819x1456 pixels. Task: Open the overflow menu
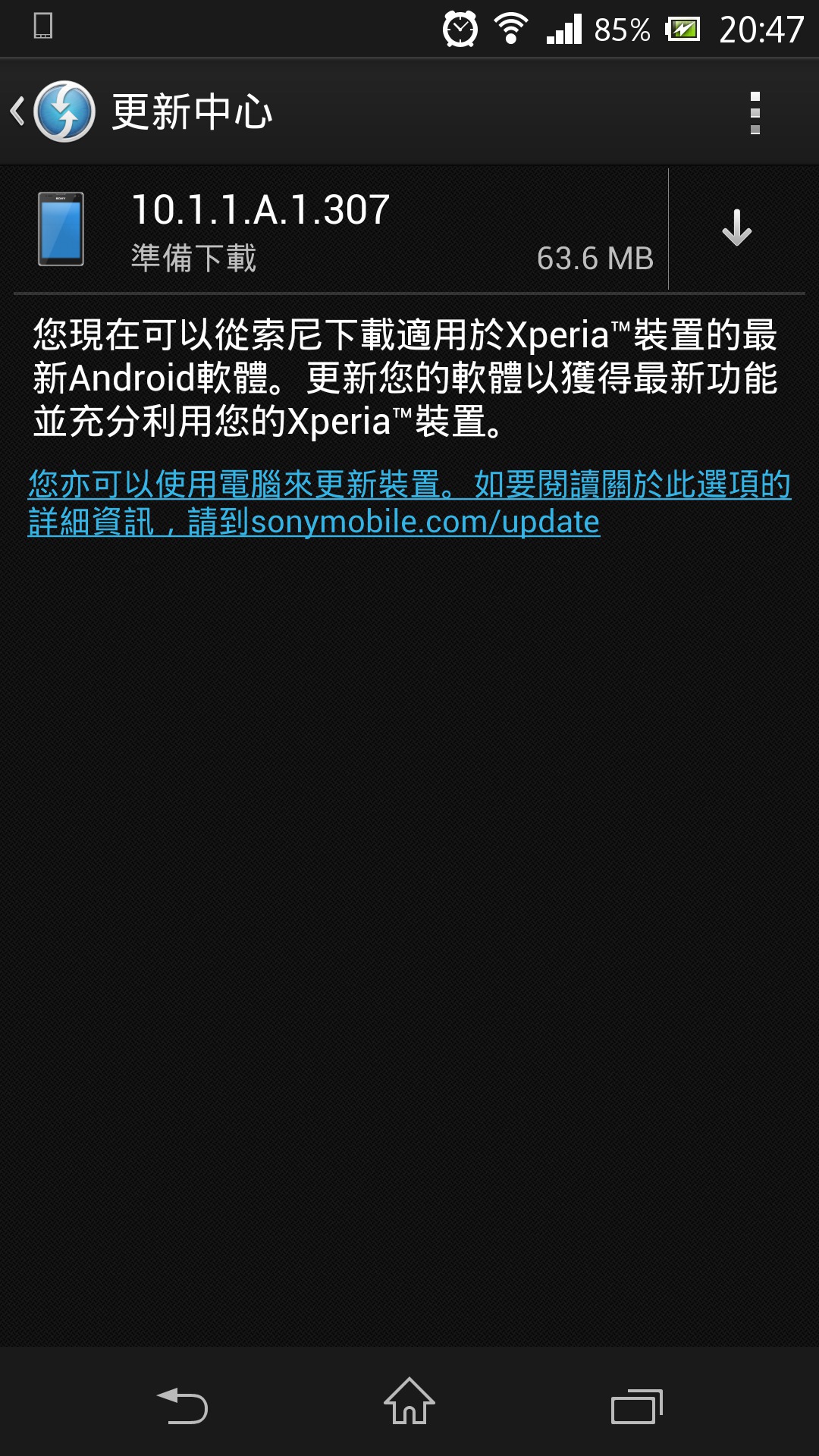coord(755,113)
